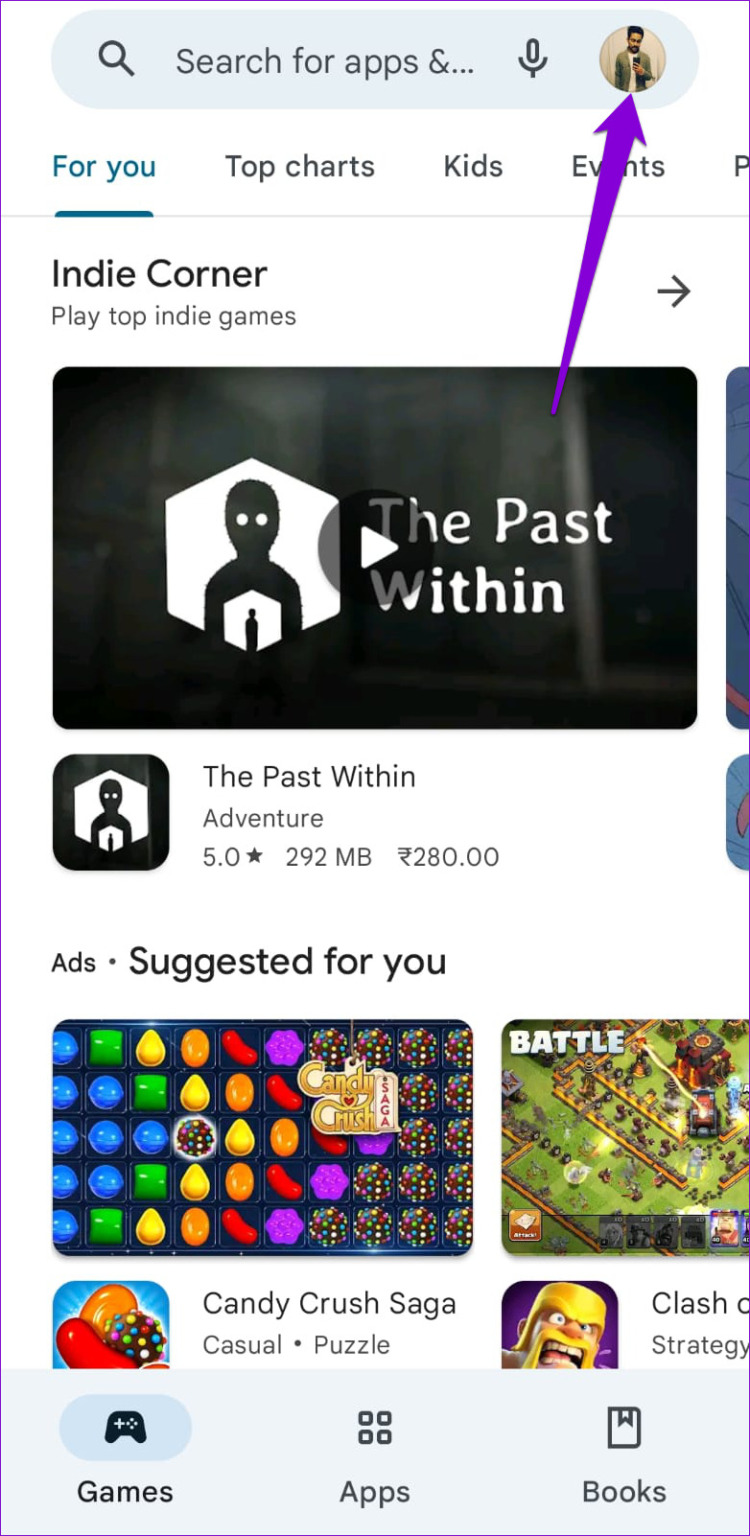Select the For you tab
Image resolution: width=750 pixels, height=1536 pixels.
tap(104, 166)
